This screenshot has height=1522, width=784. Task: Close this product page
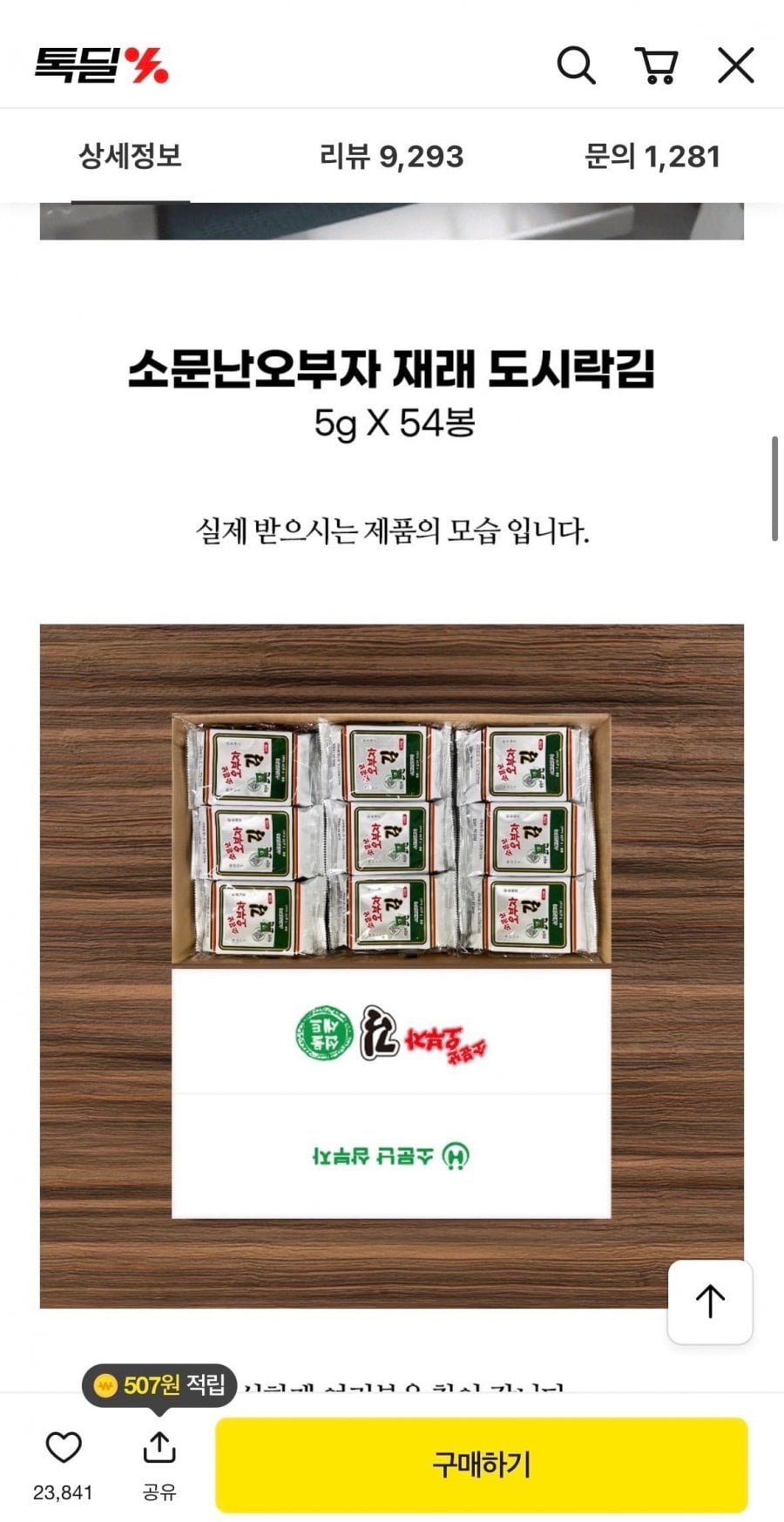736,65
